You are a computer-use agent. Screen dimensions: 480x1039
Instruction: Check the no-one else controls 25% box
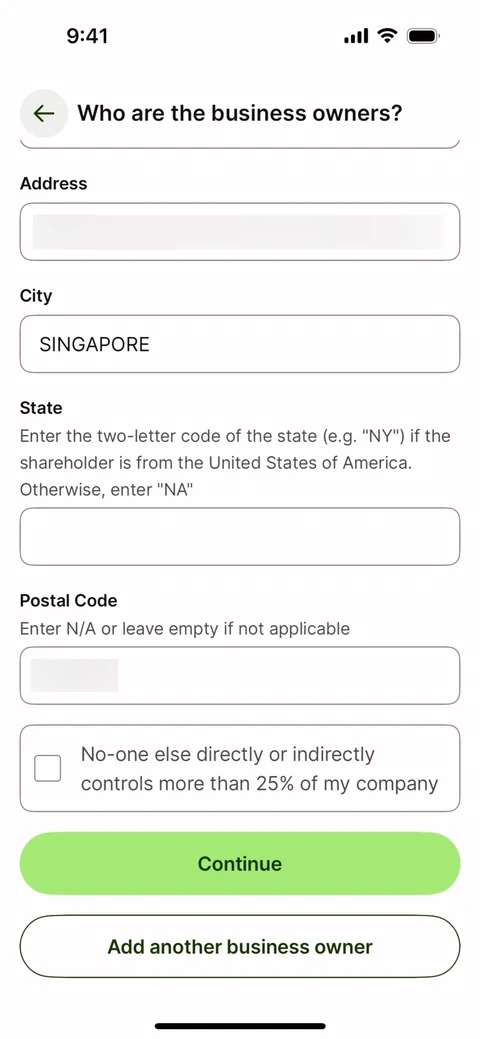(x=48, y=769)
